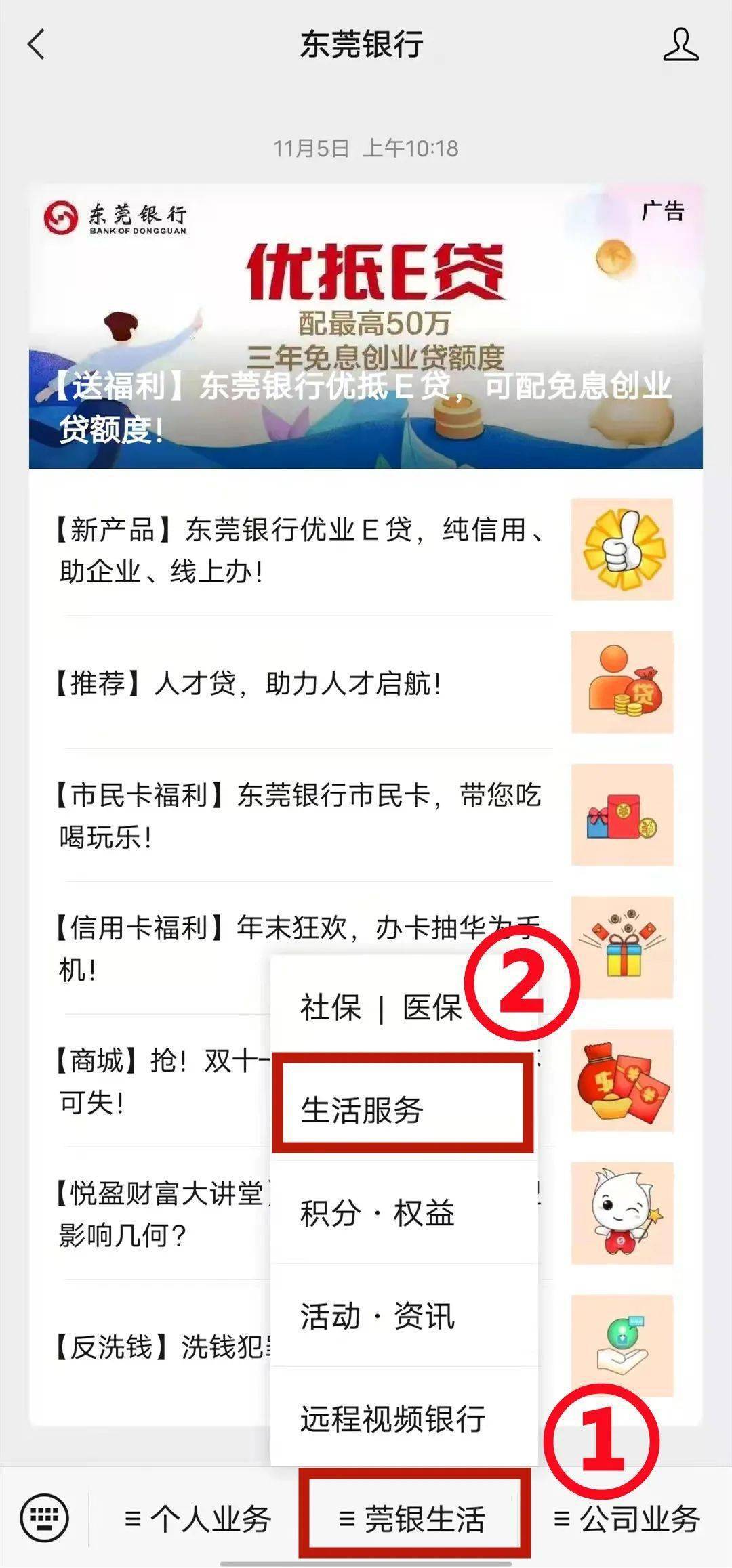Tap the 莞银生活 bottom menu
Image resolution: width=732 pixels, height=1568 pixels.
(x=413, y=1519)
